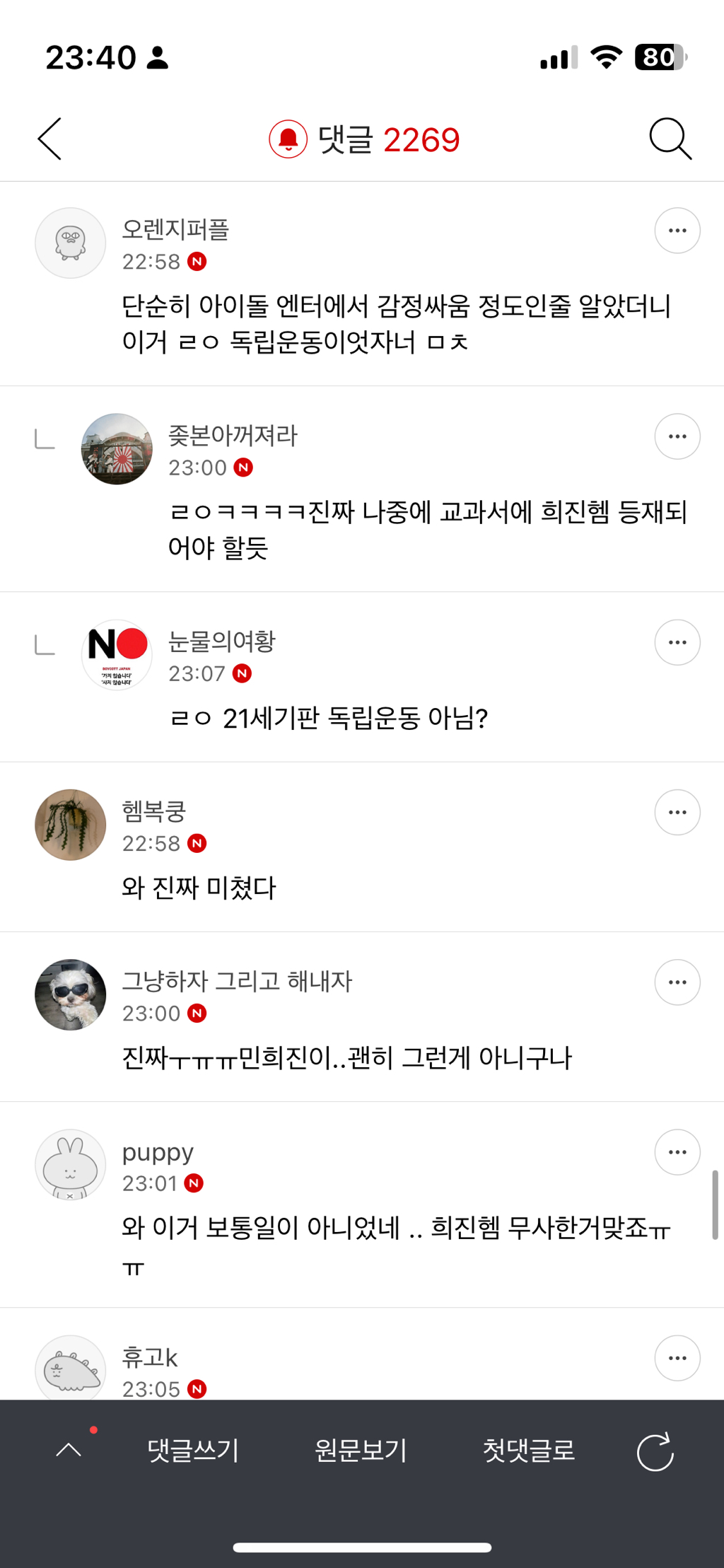Open more options for 오렌지퍼플's comment
This screenshot has width=724, height=1568.
(677, 231)
